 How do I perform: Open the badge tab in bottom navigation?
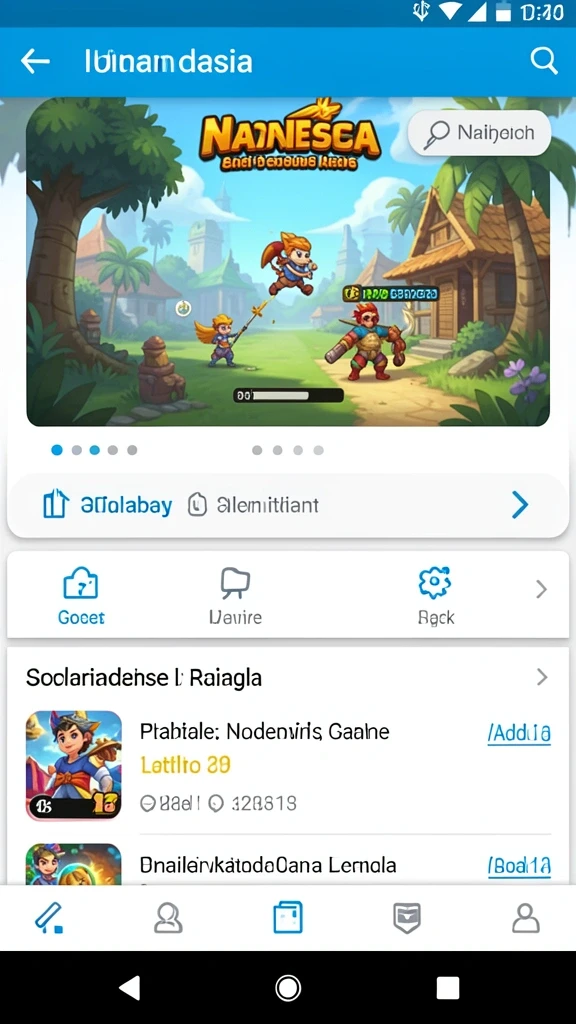407,917
